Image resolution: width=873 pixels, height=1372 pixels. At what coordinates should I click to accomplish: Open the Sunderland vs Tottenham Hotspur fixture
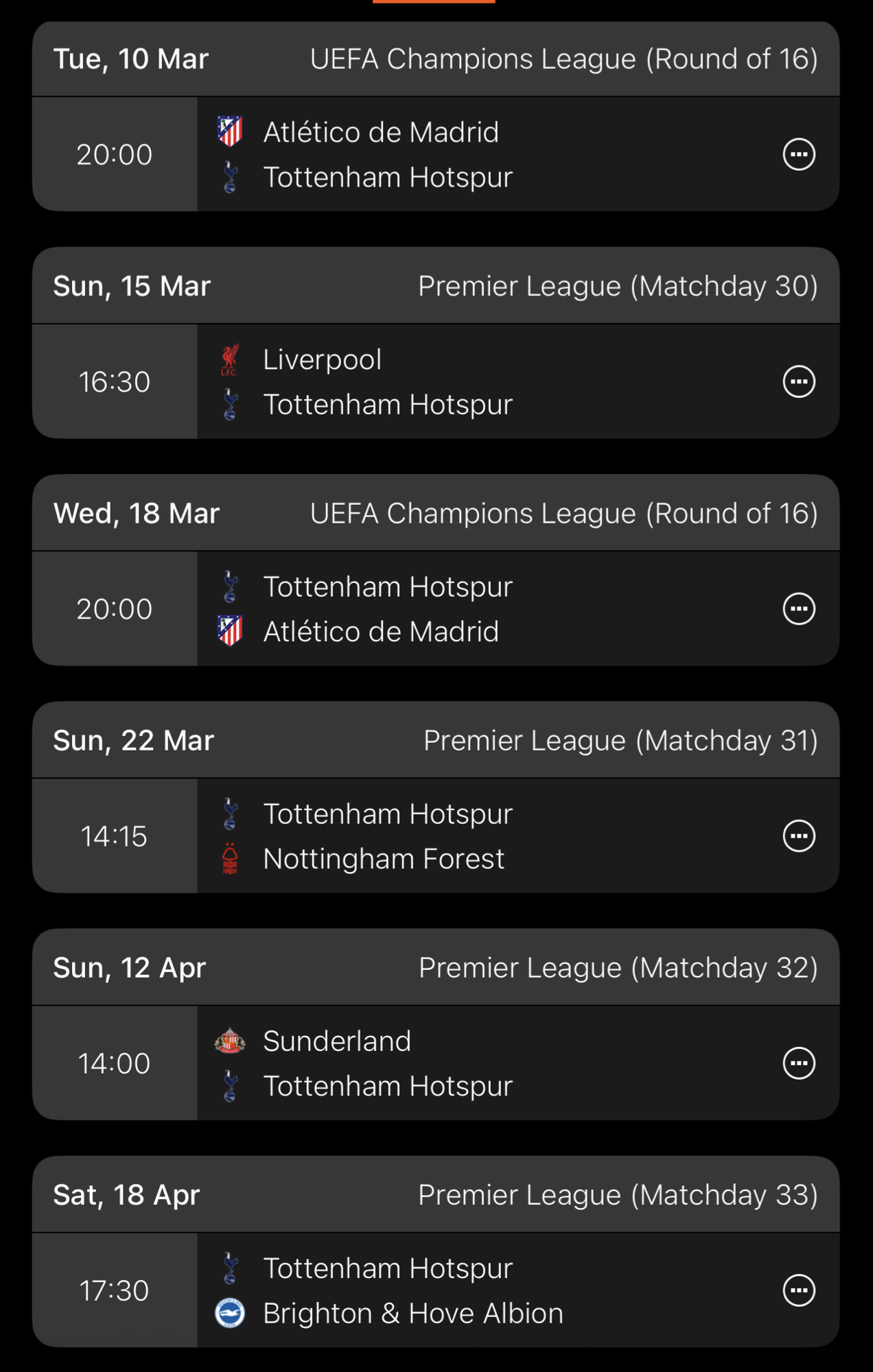click(439, 1063)
